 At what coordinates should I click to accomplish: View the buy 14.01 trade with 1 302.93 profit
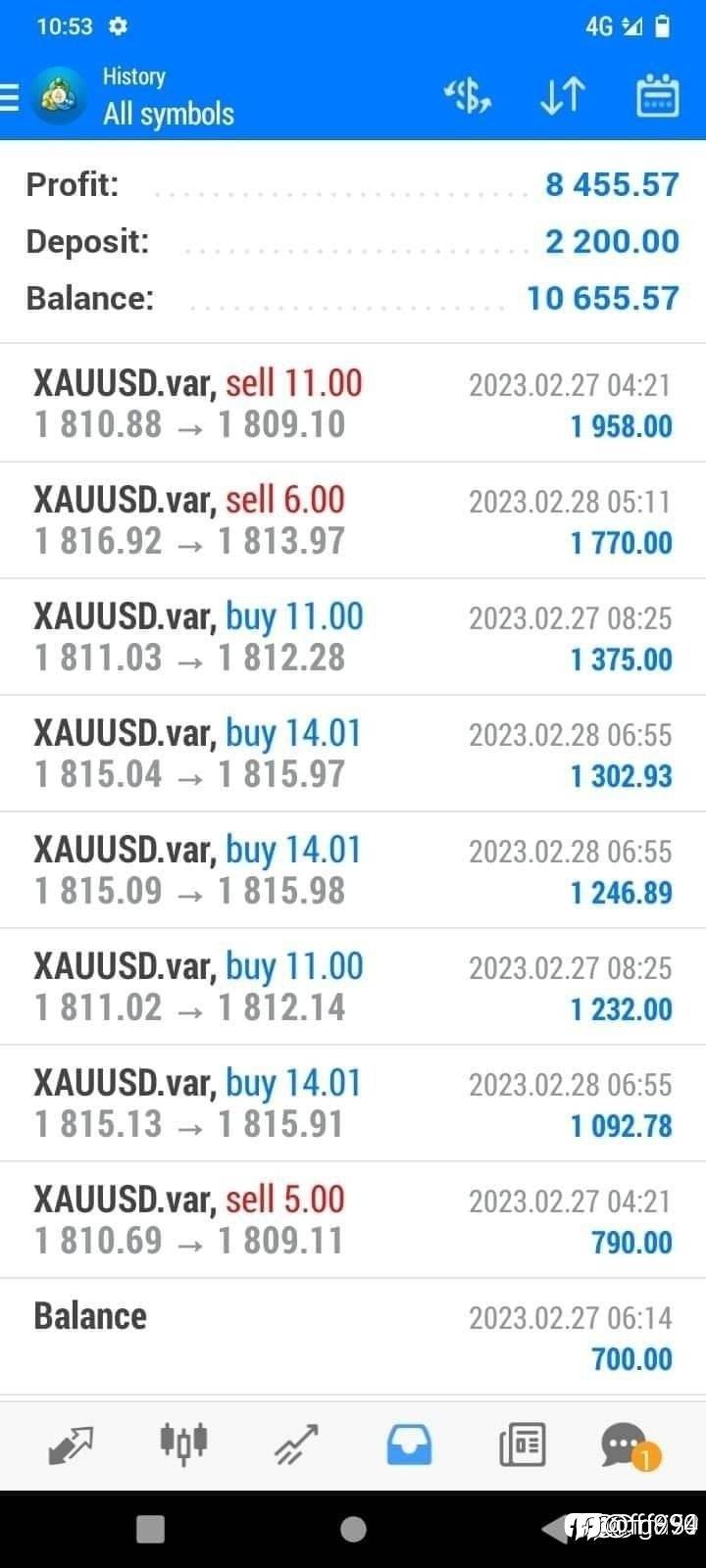coord(353,754)
